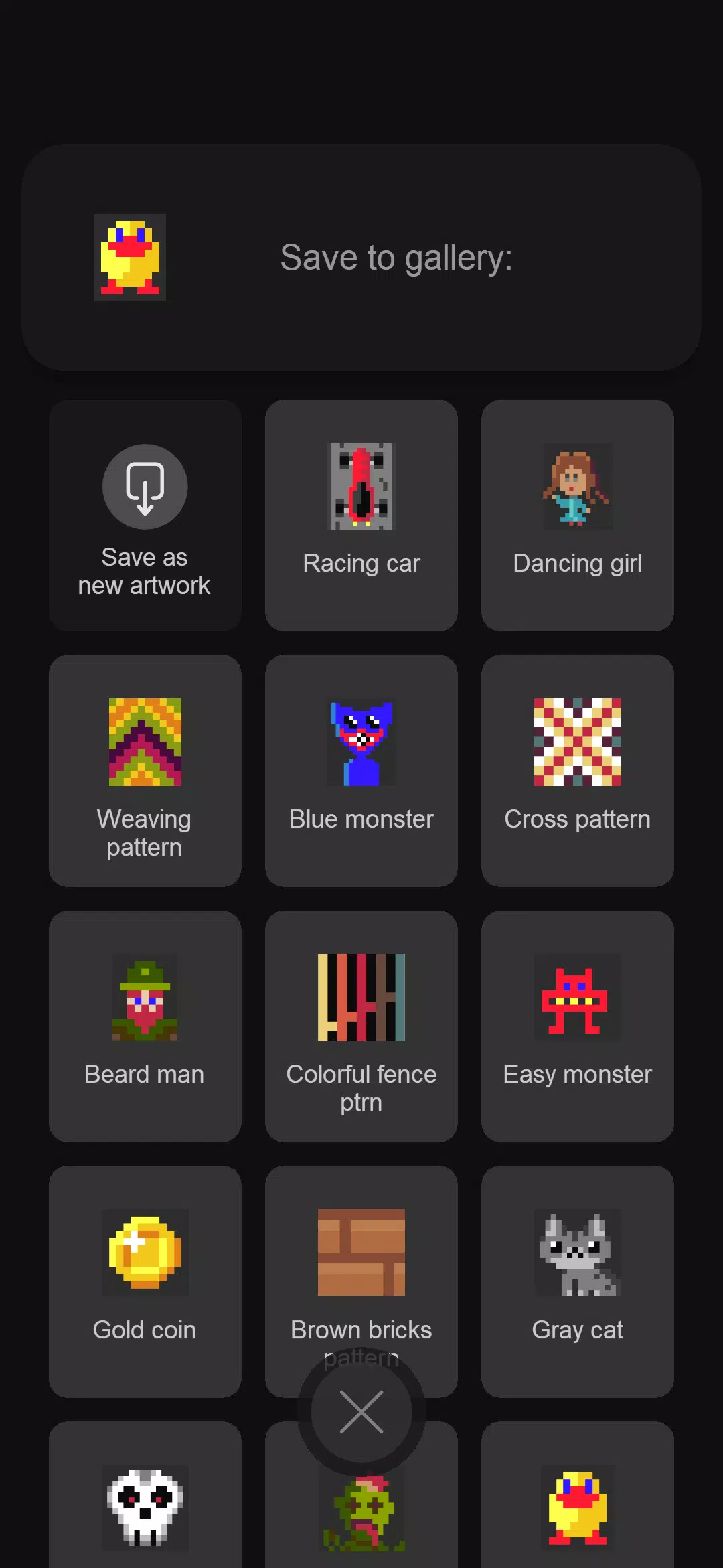Image resolution: width=723 pixels, height=1568 pixels.
Task: Select Colorful fence ptrn artwork
Action: 361,1026
